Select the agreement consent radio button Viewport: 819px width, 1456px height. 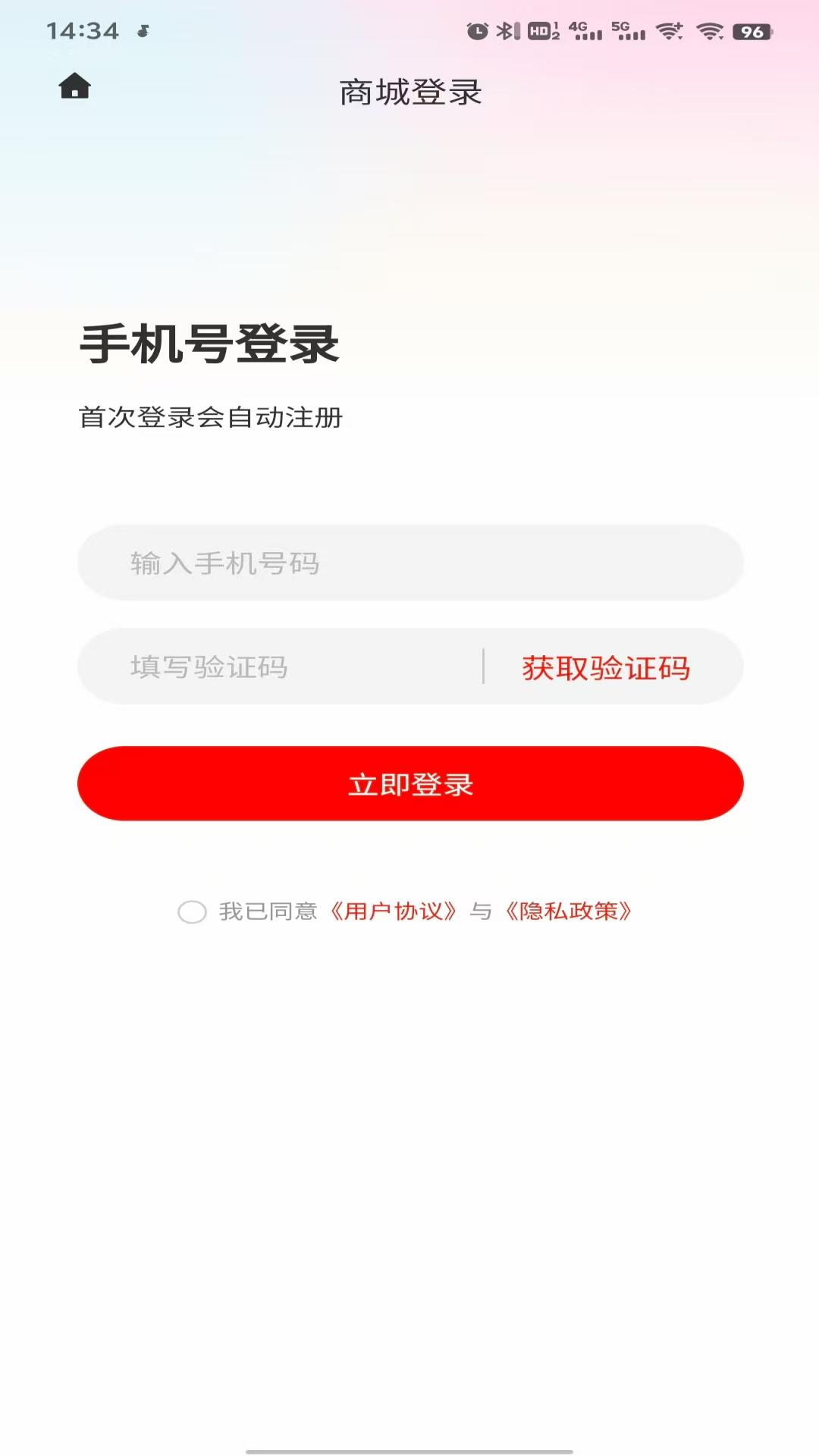[x=193, y=913]
